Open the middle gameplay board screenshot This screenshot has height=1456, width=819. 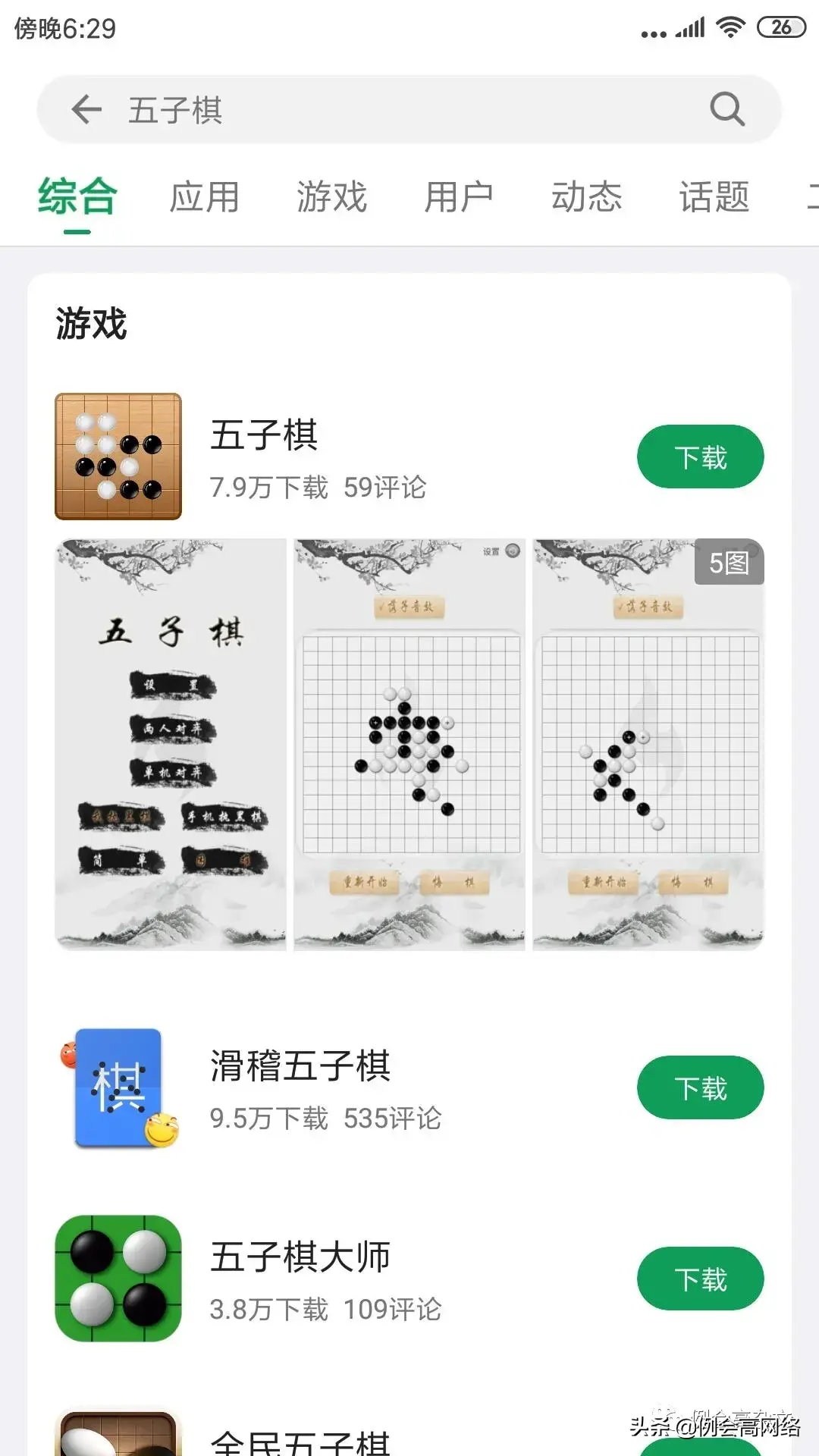(x=409, y=745)
